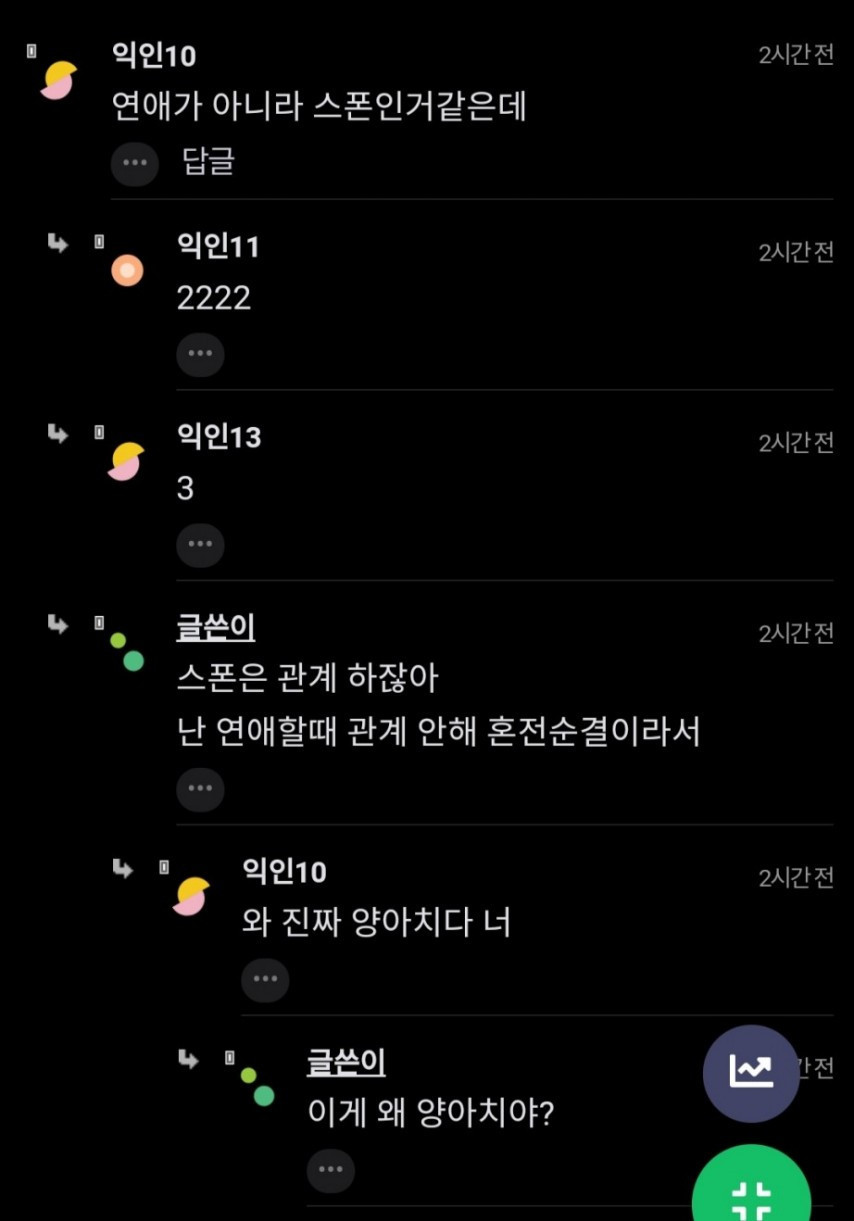Open more options under 연애가 아니라 스폰인거같은데

click(x=135, y=163)
